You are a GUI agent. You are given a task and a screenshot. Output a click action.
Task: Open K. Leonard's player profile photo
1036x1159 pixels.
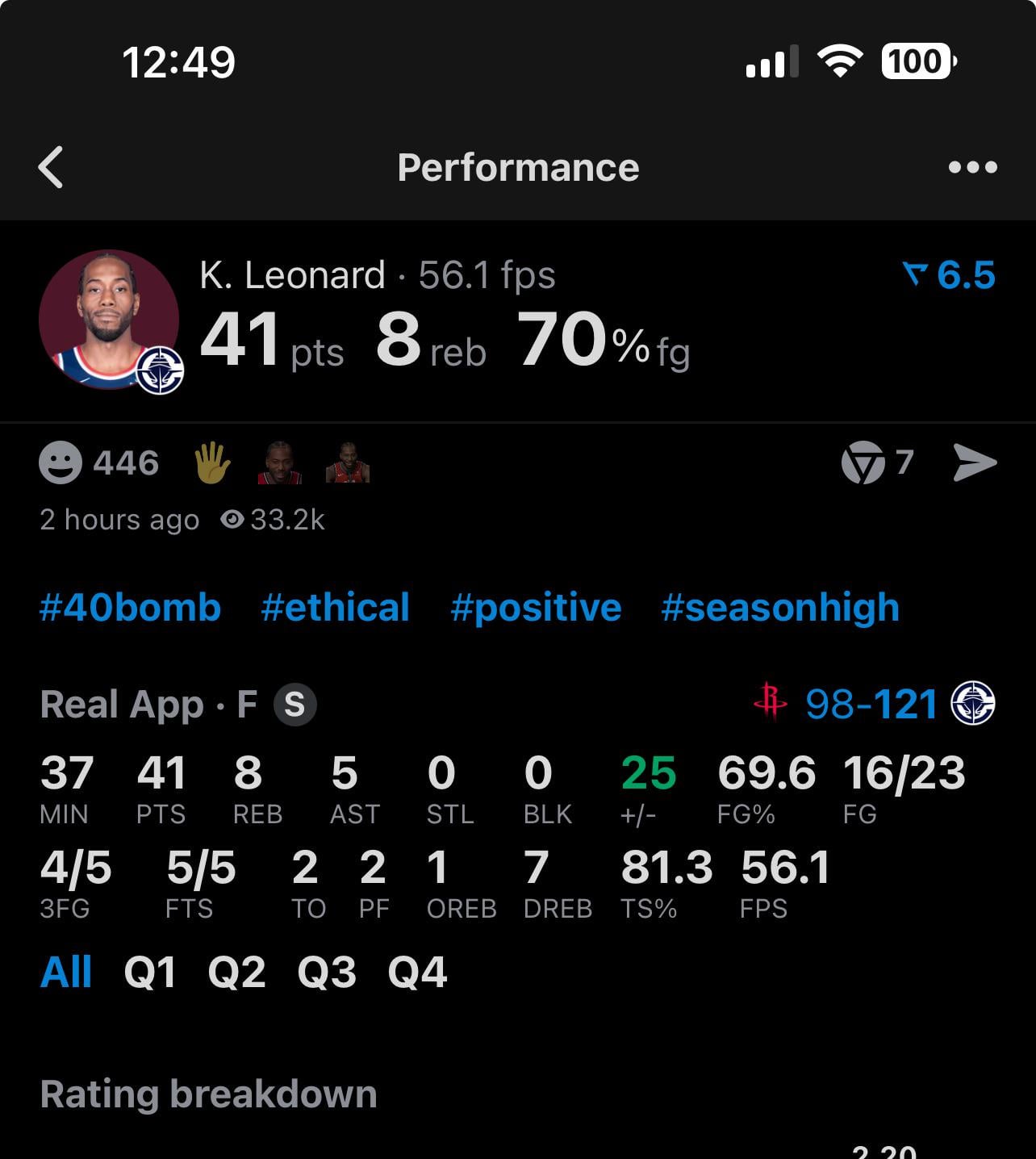coord(109,320)
